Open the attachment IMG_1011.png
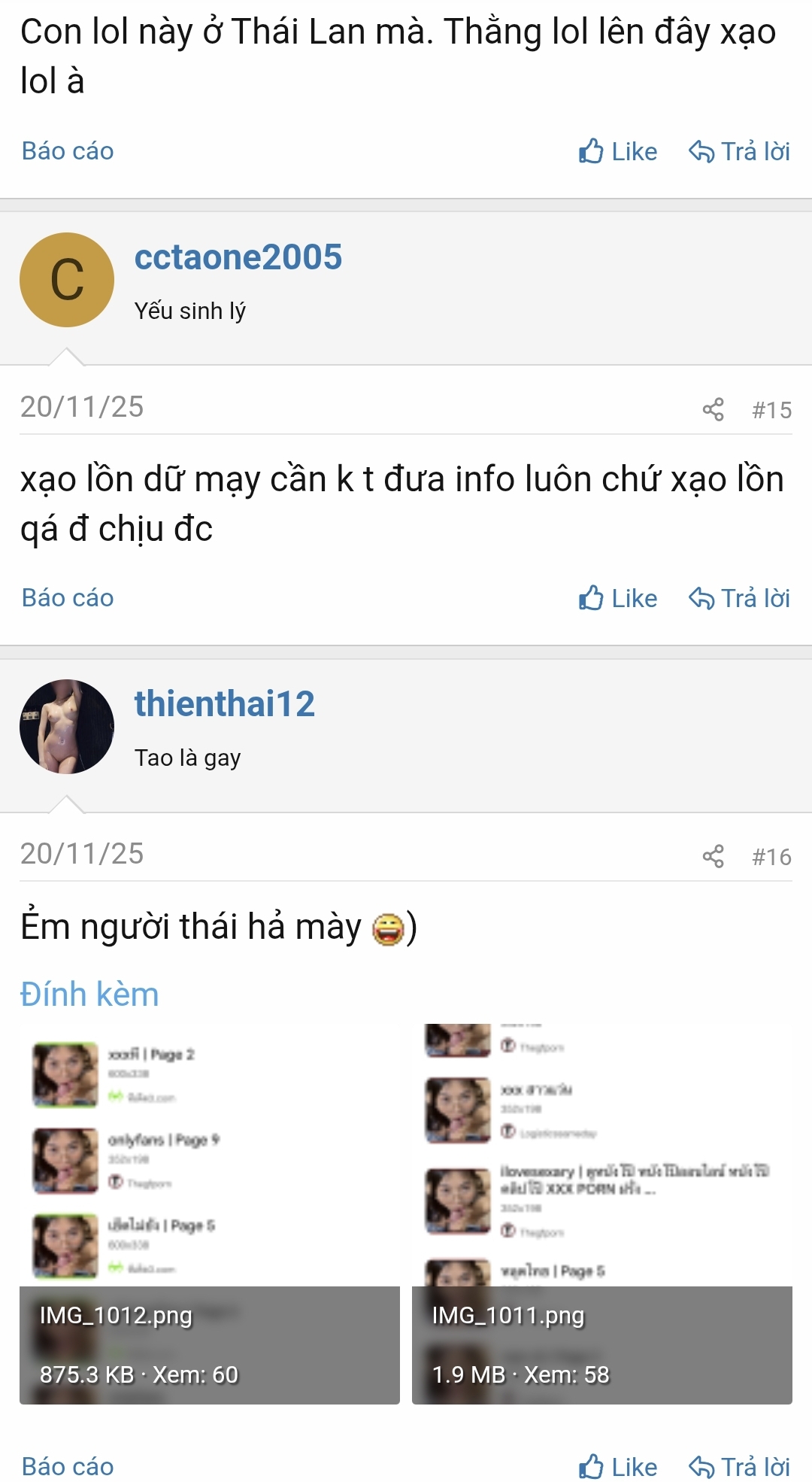 601,1213
